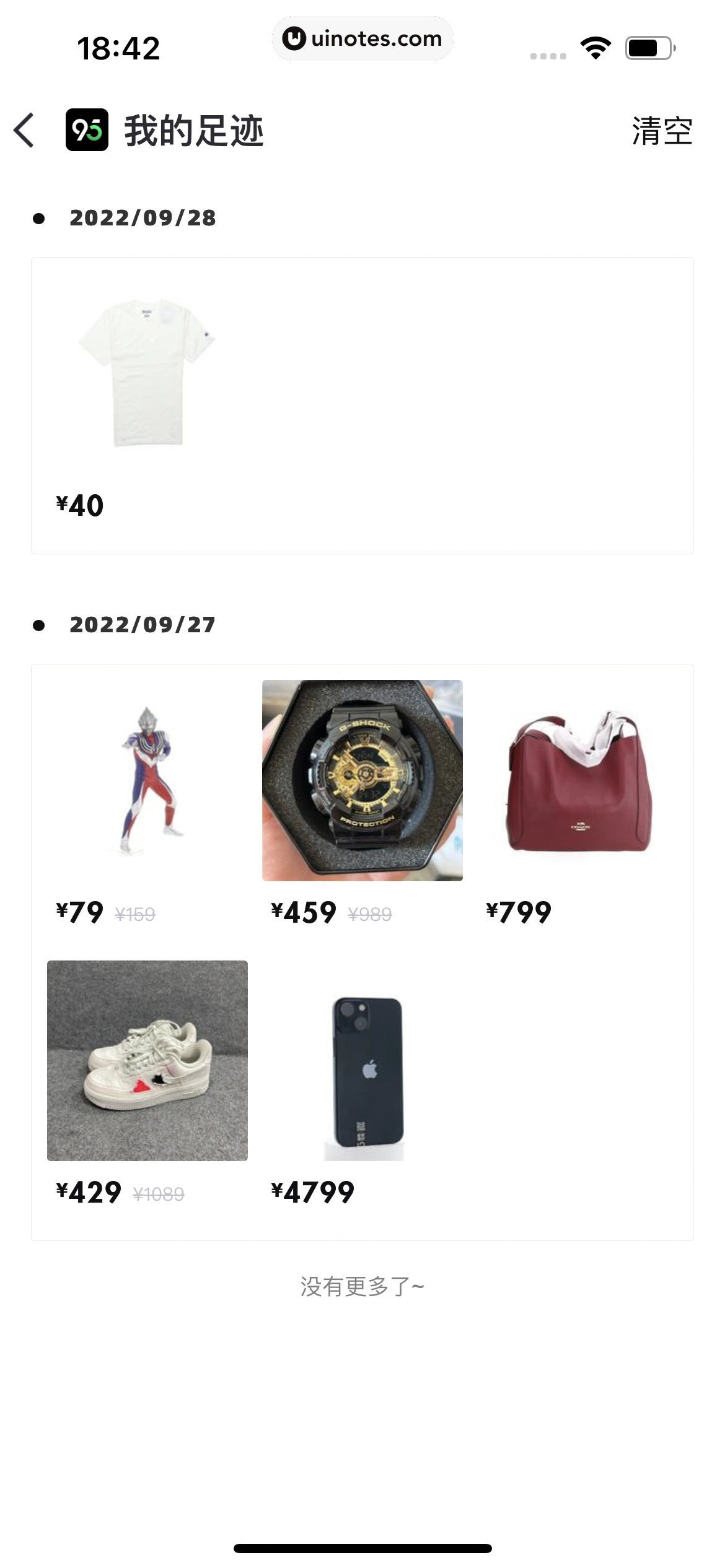View the G-SHOCK watch product photo

362,782
